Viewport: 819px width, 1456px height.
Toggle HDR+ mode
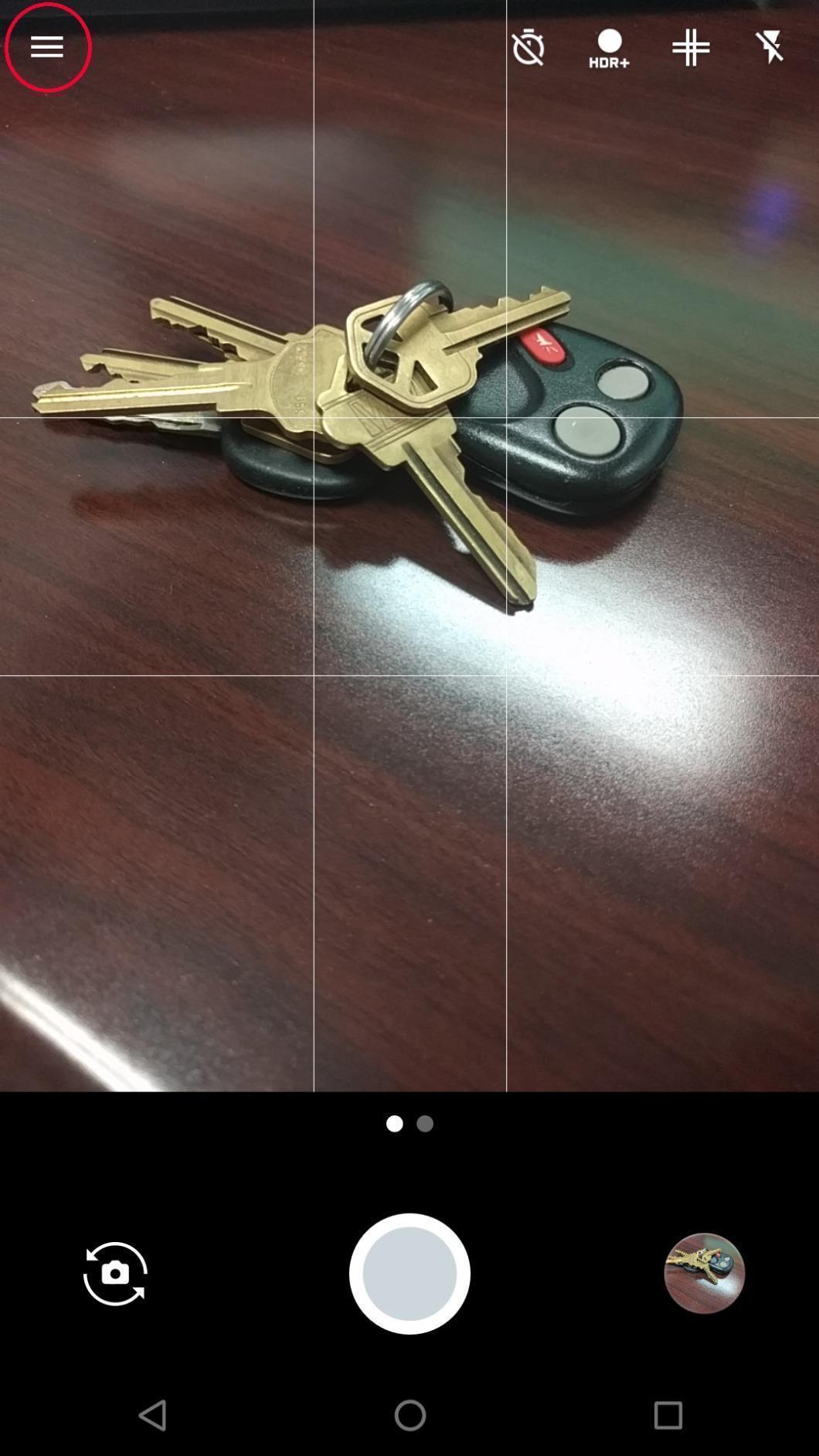609,48
